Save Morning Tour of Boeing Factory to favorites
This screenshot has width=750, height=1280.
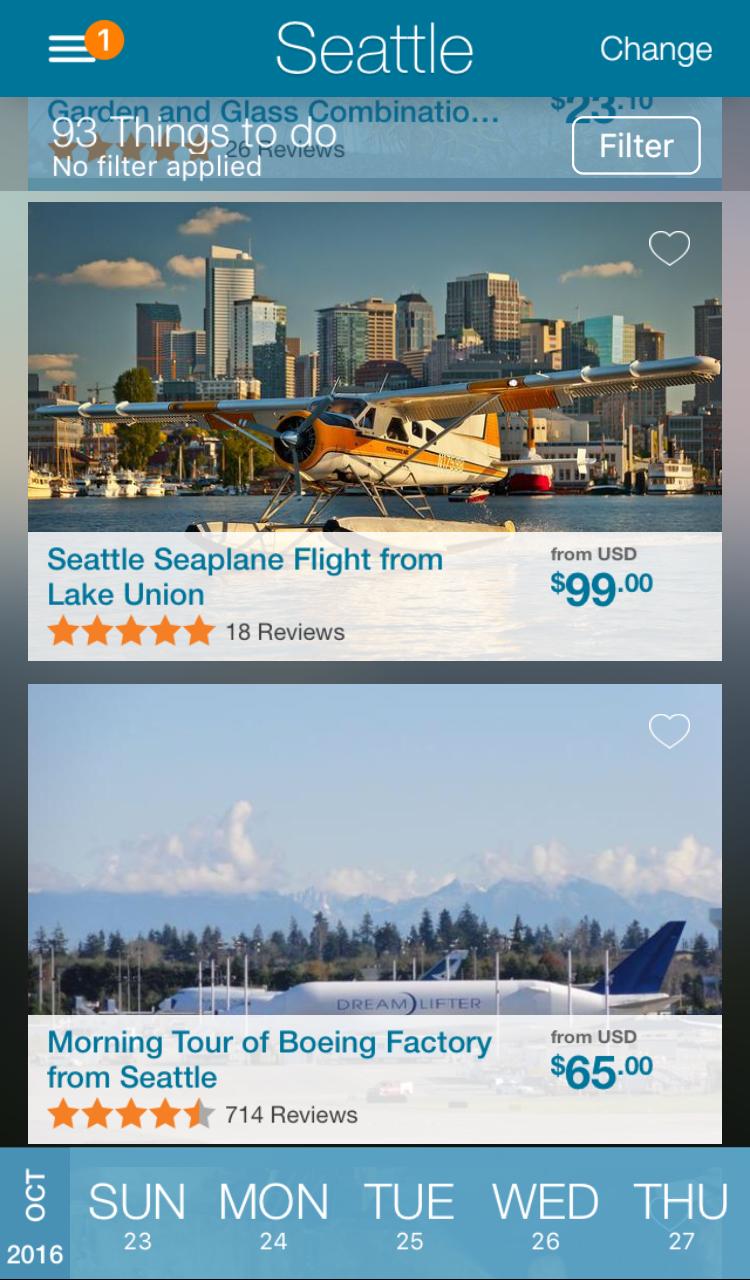[x=669, y=731]
